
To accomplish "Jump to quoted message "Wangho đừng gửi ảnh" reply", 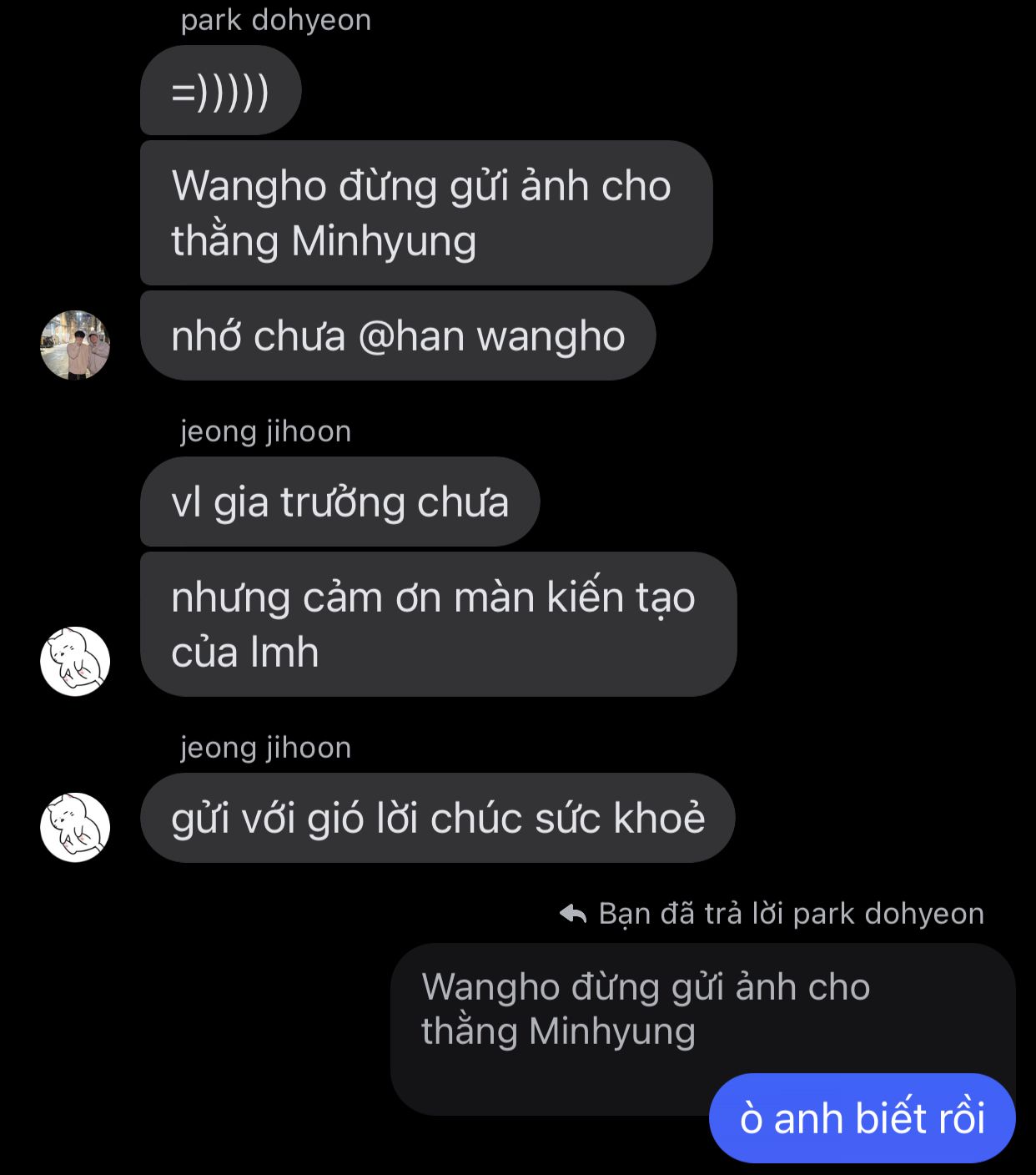I will (644, 1009).
